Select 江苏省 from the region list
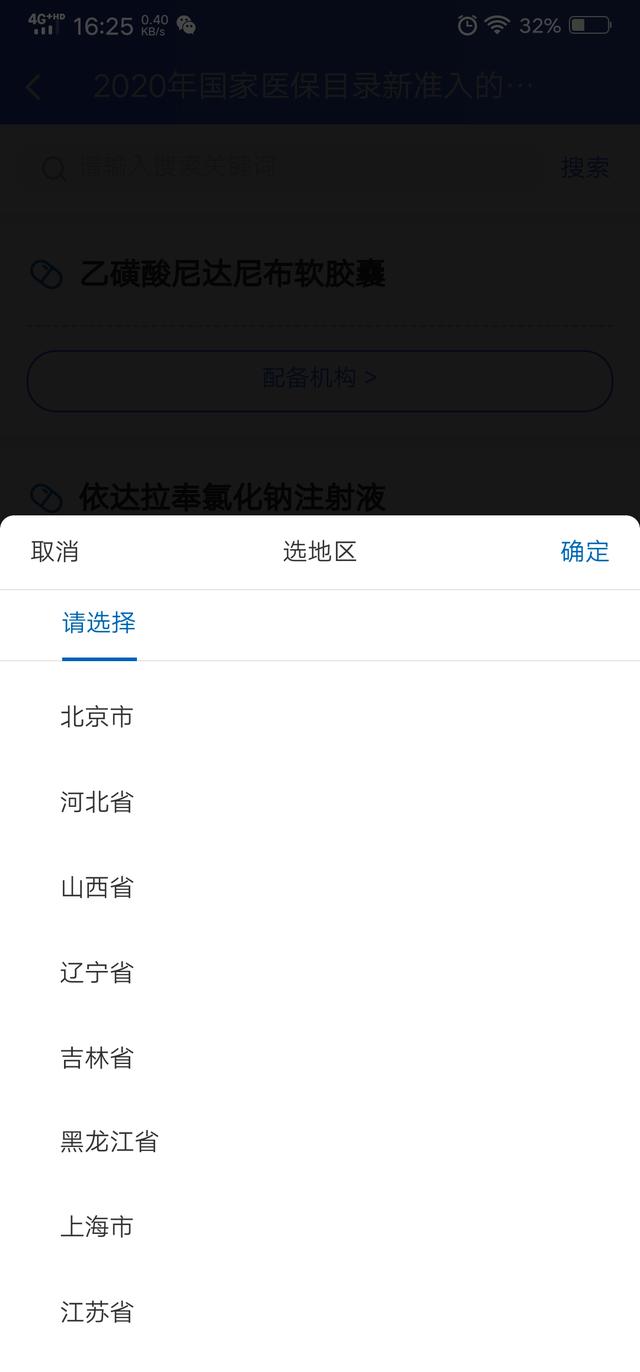The height and width of the screenshot is (1372, 640). click(x=97, y=1312)
